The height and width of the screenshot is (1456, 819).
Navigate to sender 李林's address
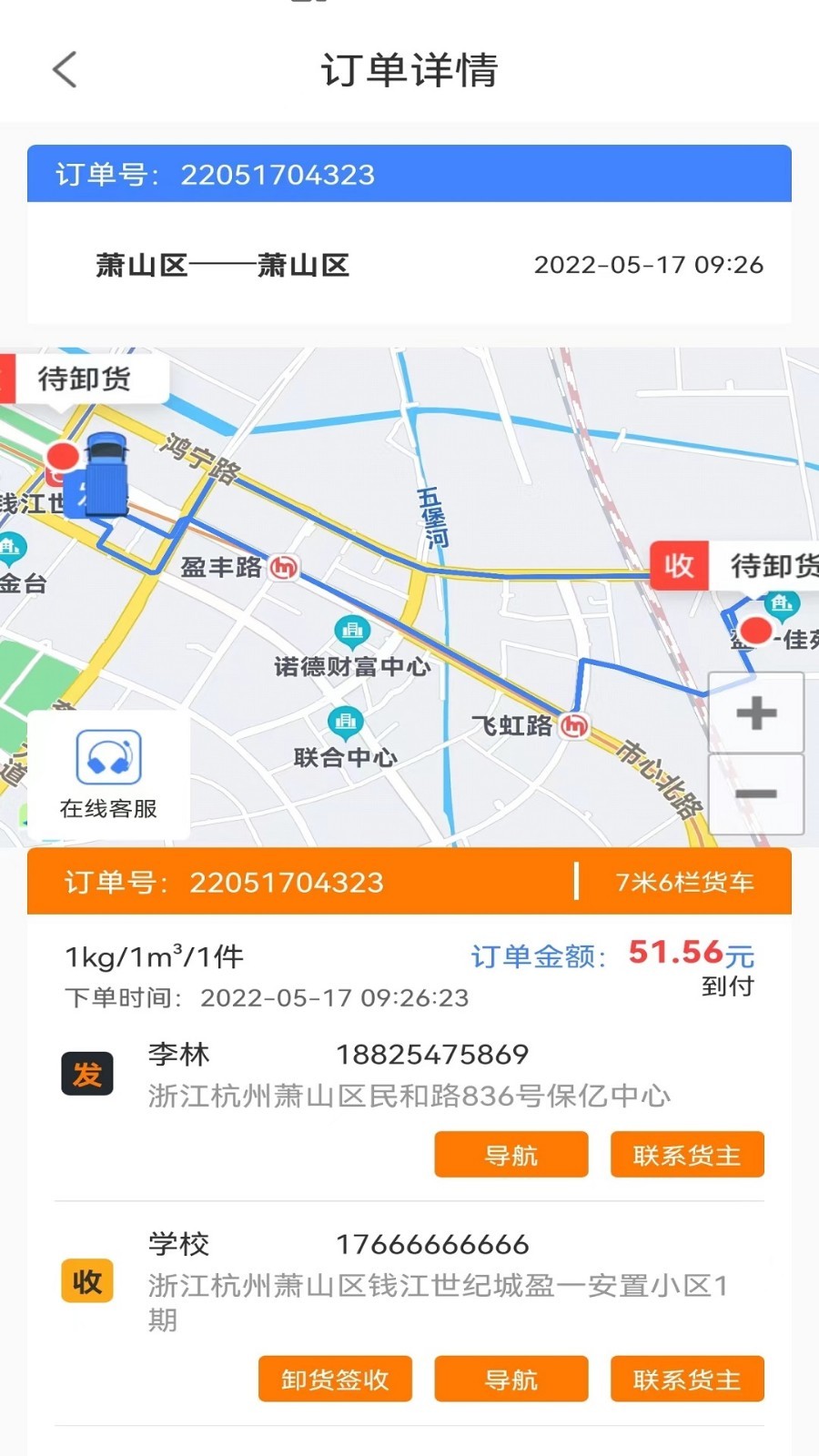point(511,1155)
